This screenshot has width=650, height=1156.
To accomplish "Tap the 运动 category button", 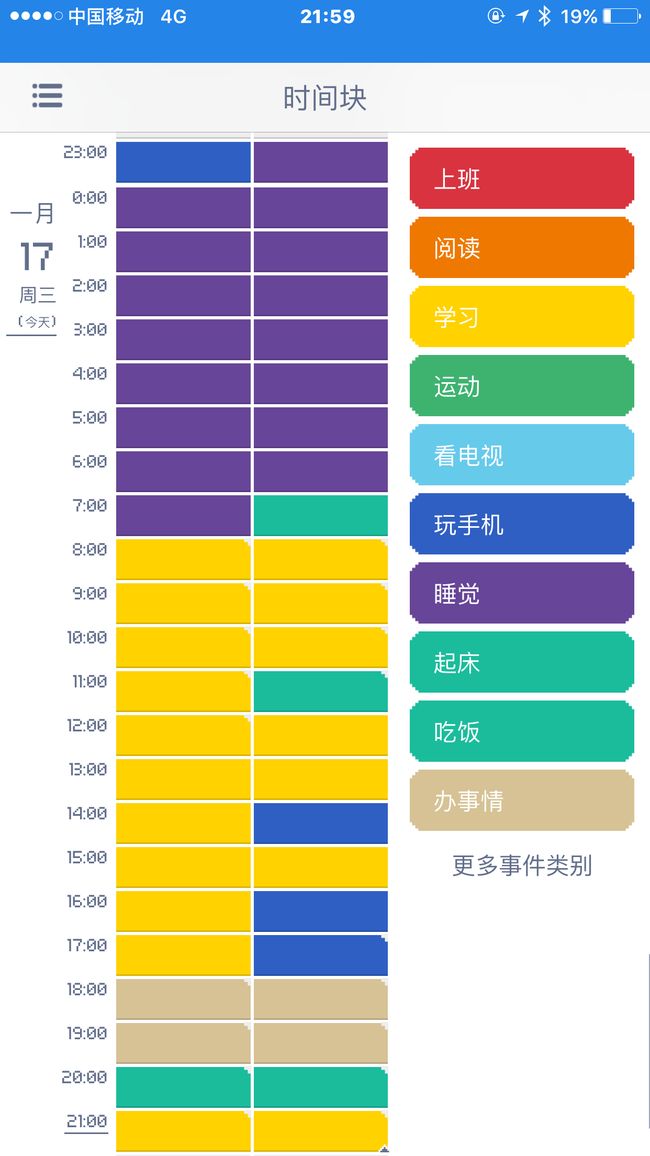I will coord(522,386).
